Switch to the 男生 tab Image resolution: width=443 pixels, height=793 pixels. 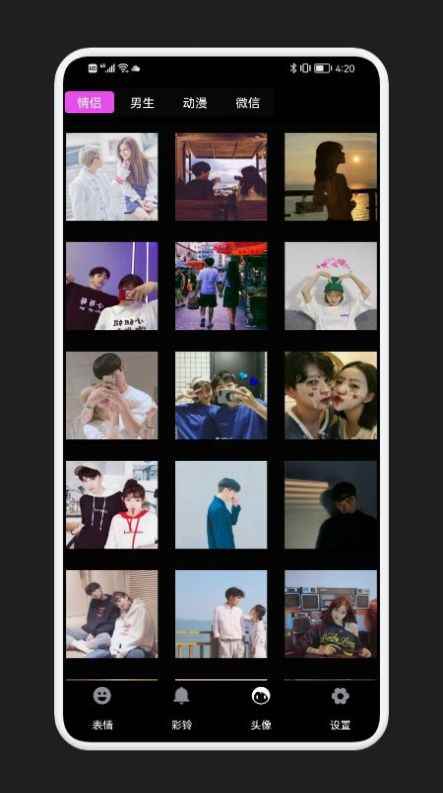(x=142, y=103)
